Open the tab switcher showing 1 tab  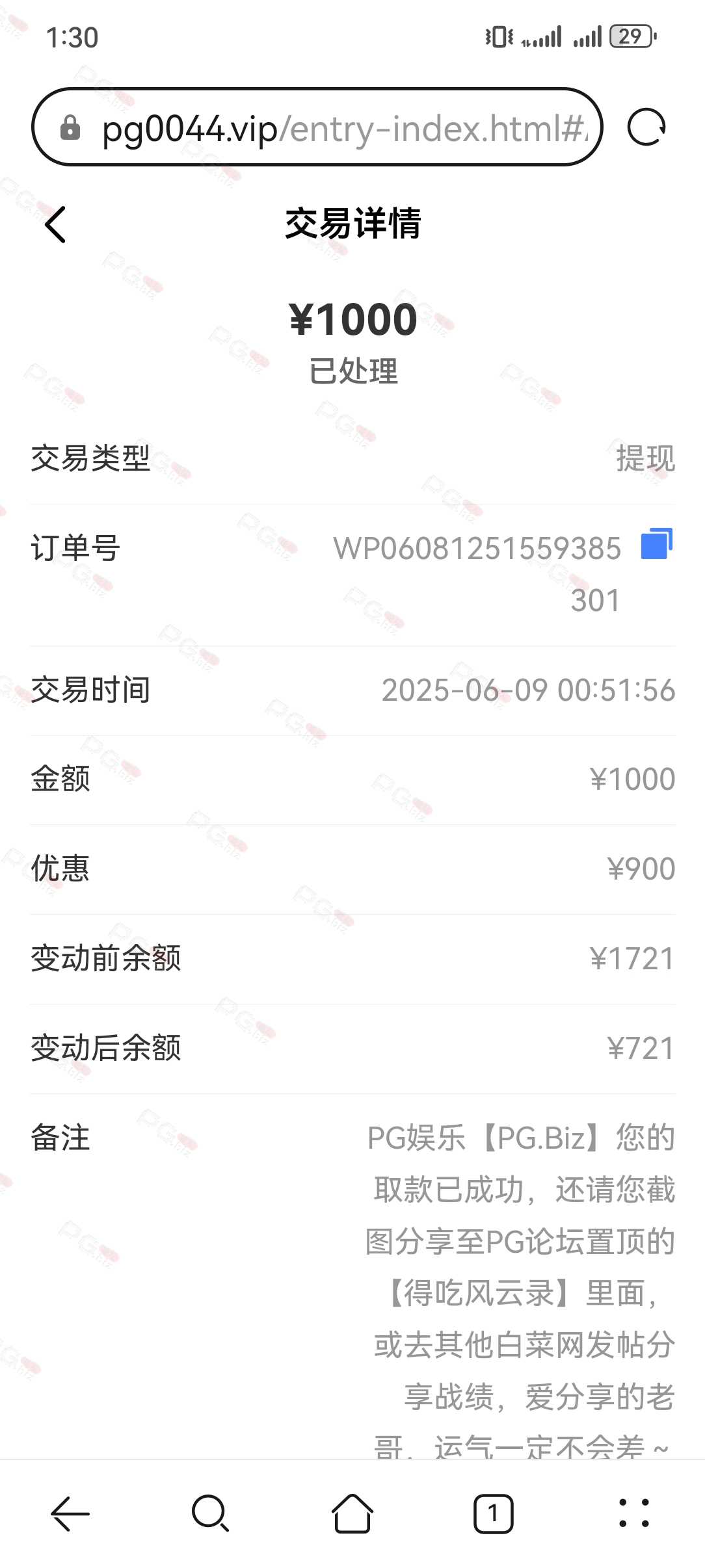coord(493,1514)
